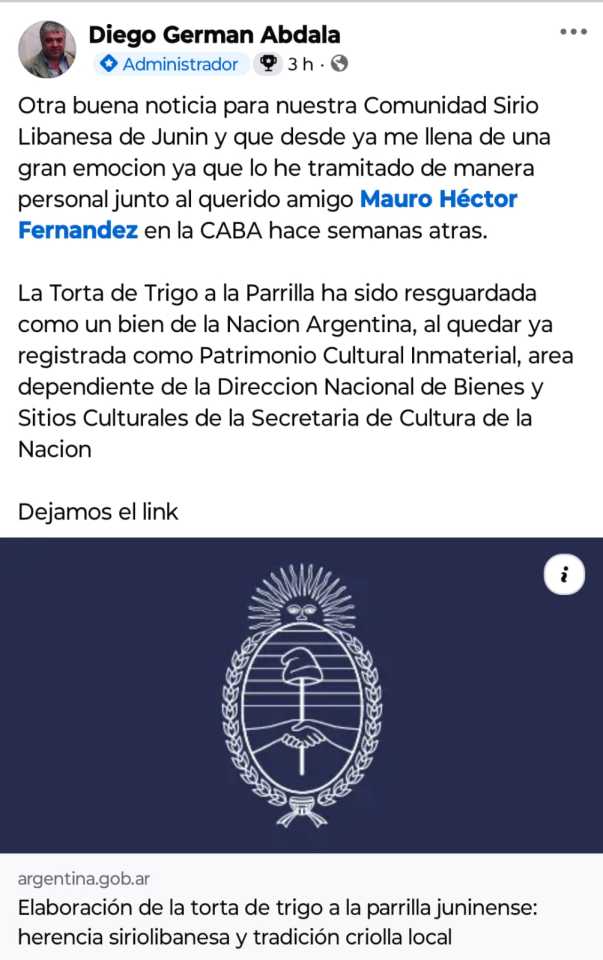Tap the Administrador badge
This screenshot has height=960, width=603.
[171, 64]
